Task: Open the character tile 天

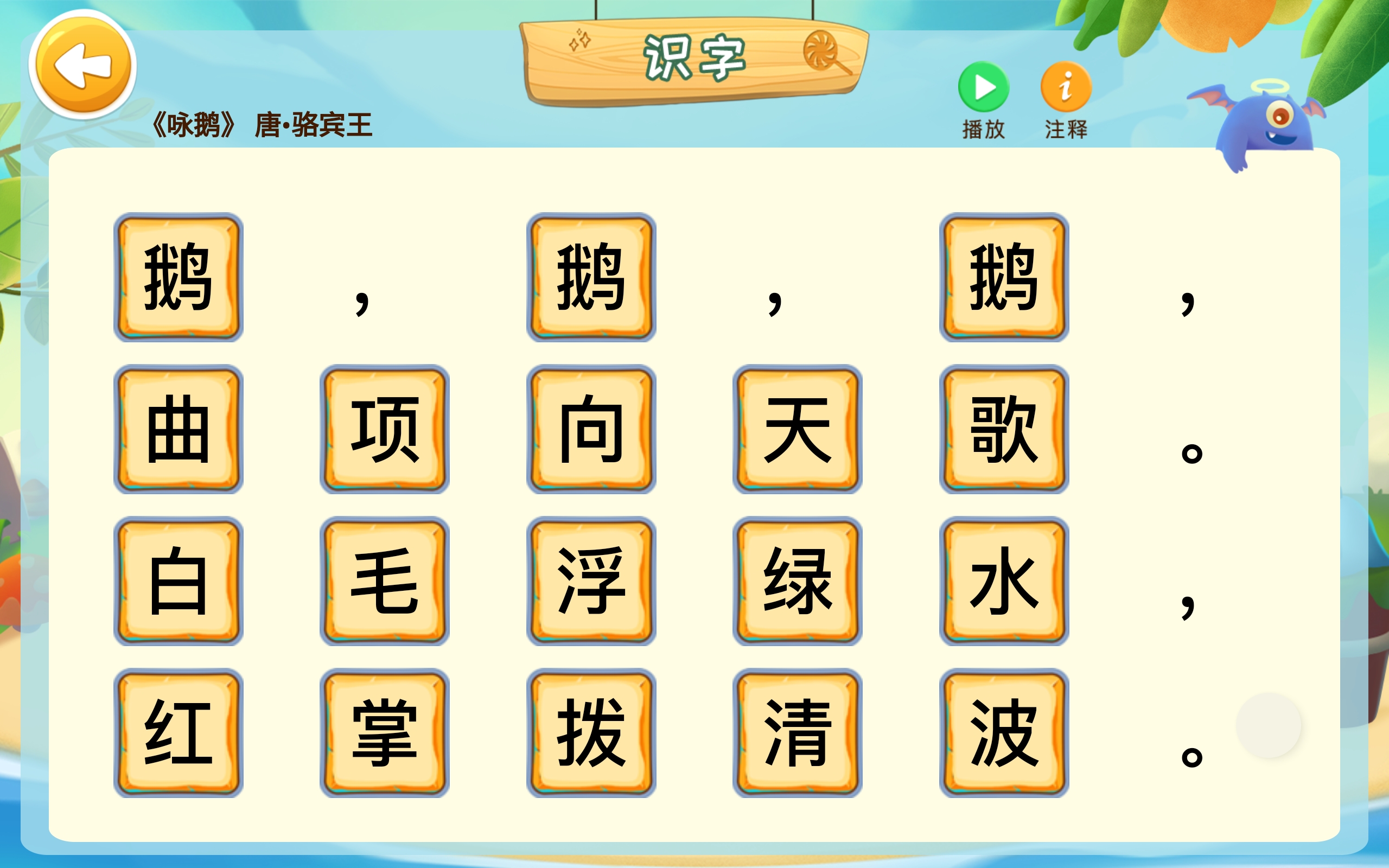Action: pos(797,430)
